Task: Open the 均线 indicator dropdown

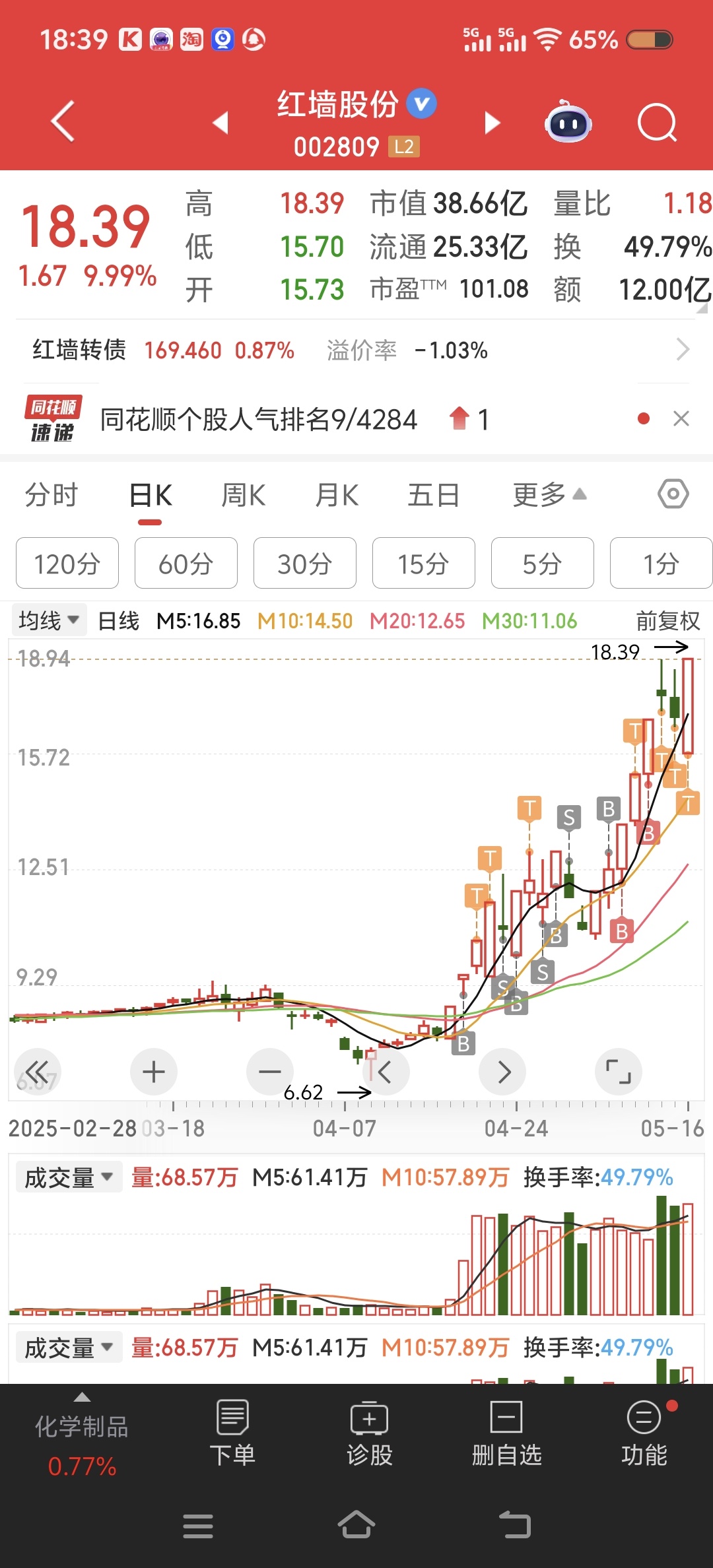Action: point(49,620)
